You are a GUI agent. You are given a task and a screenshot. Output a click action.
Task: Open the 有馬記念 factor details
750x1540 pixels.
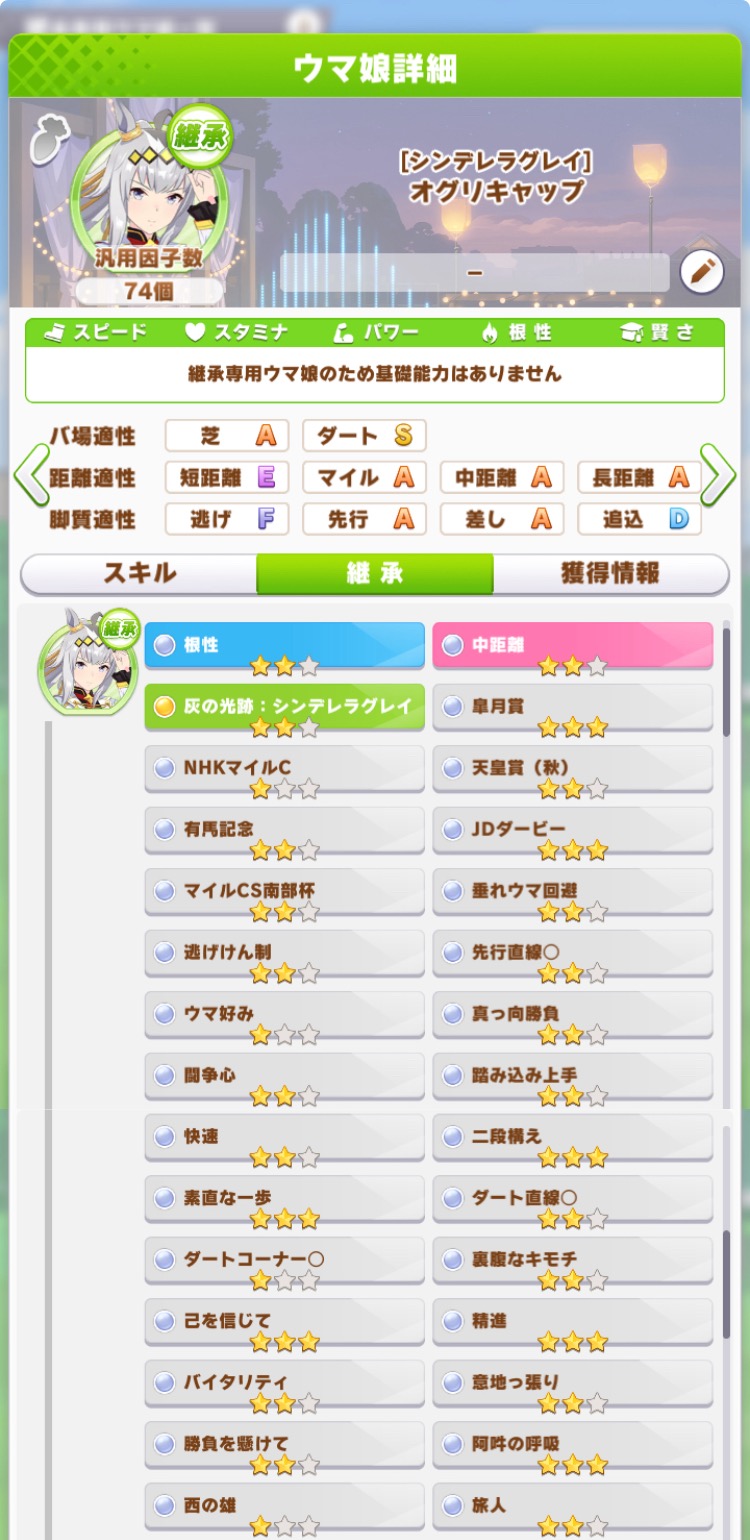pyautogui.click(x=284, y=830)
